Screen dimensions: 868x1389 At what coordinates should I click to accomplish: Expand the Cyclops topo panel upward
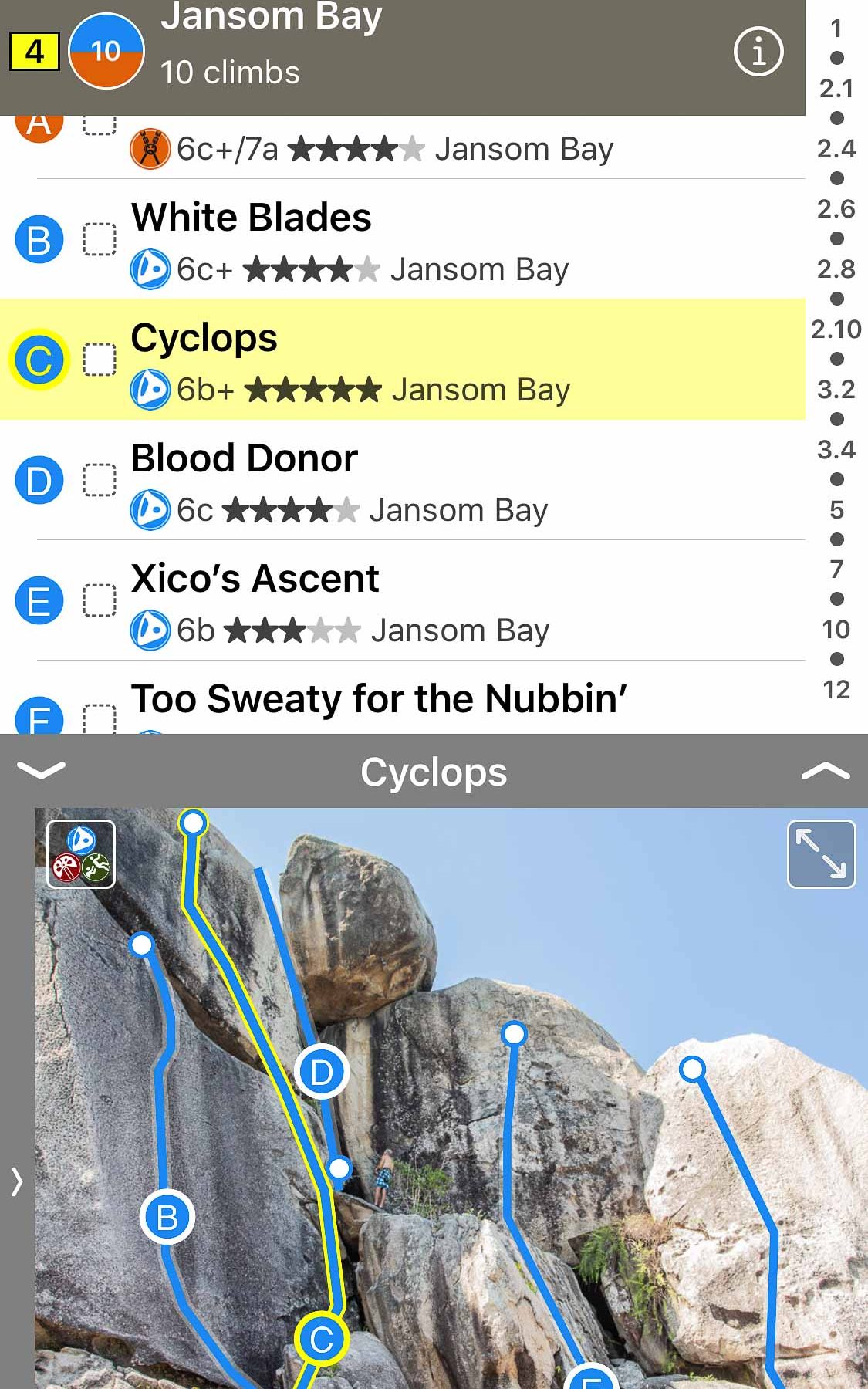click(826, 770)
